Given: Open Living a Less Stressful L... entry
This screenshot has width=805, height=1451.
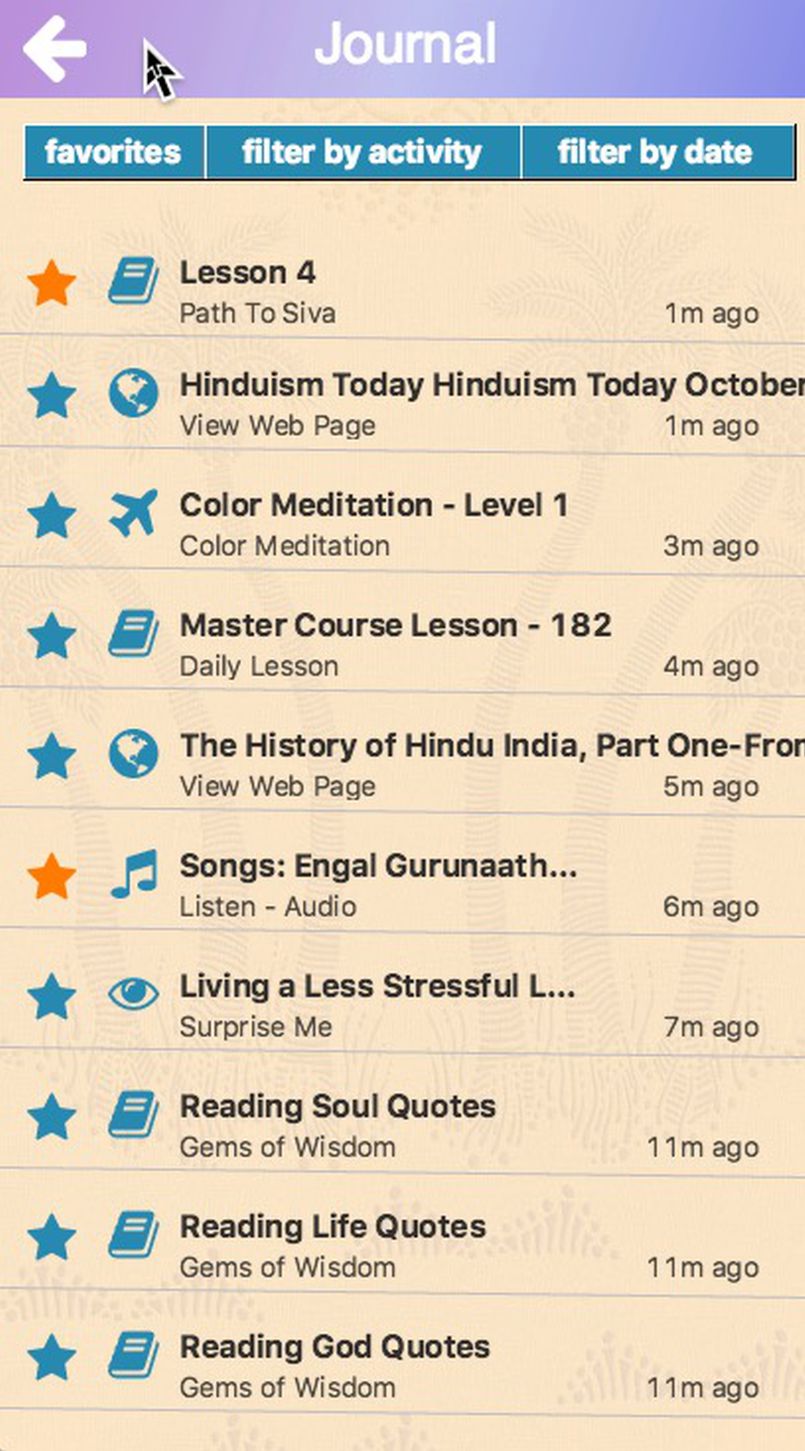Looking at the screenshot, I should pyautogui.click(x=400, y=1004).
